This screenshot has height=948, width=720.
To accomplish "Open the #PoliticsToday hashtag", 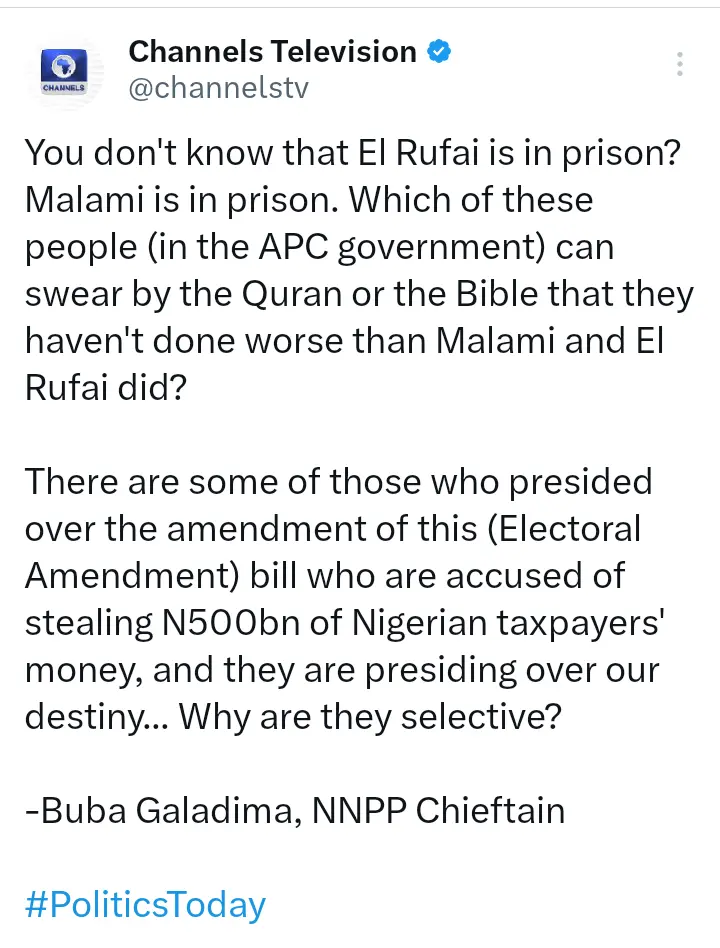I will pyautogui.click(x=144, y=904).
